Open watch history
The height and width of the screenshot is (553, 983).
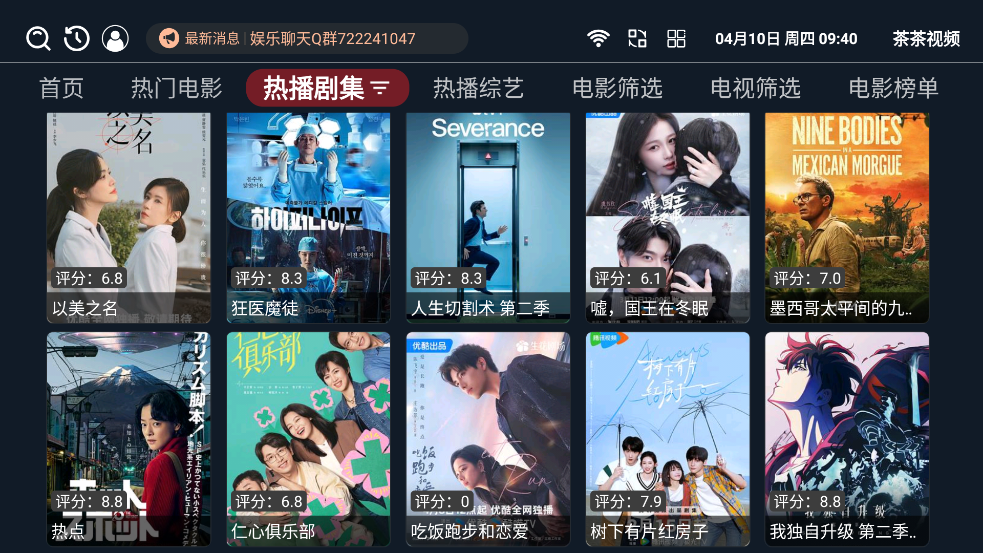point(77,39)
